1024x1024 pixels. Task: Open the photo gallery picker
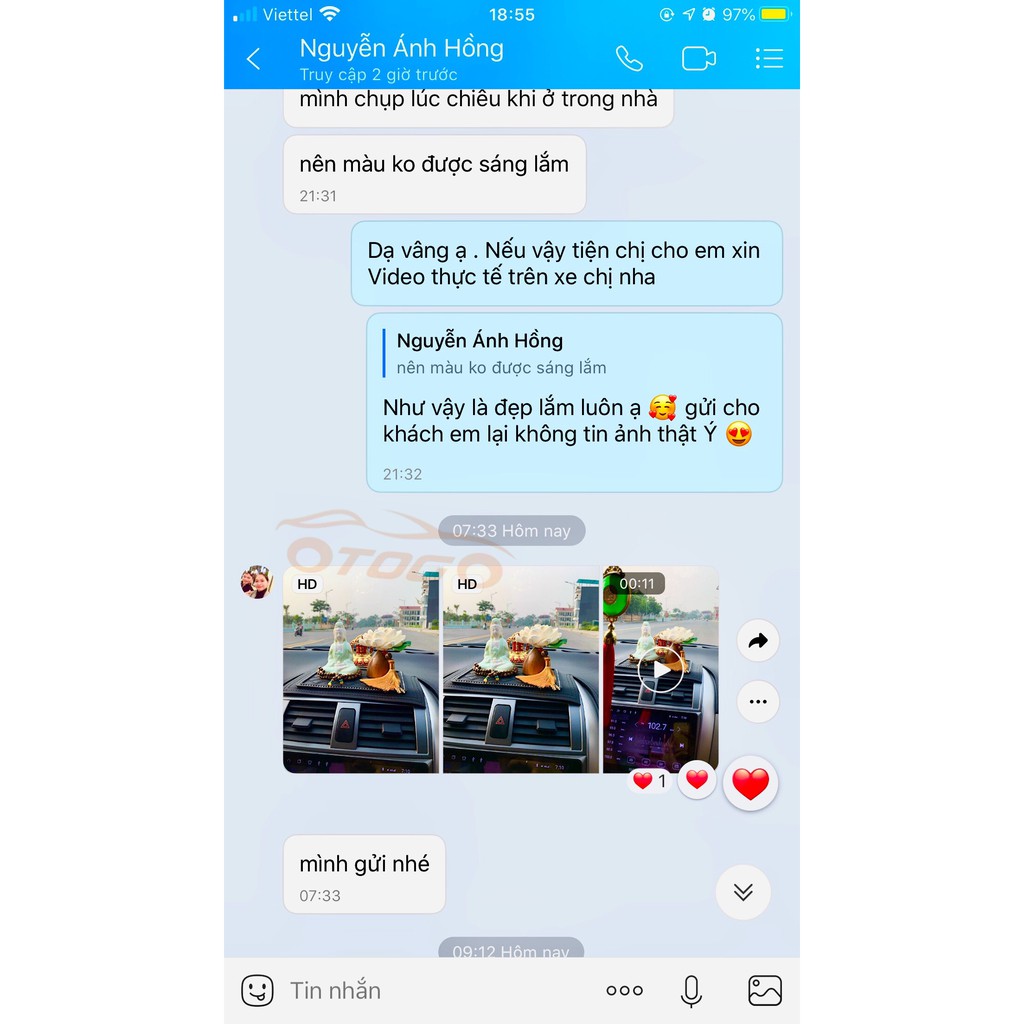click(765, 991)
